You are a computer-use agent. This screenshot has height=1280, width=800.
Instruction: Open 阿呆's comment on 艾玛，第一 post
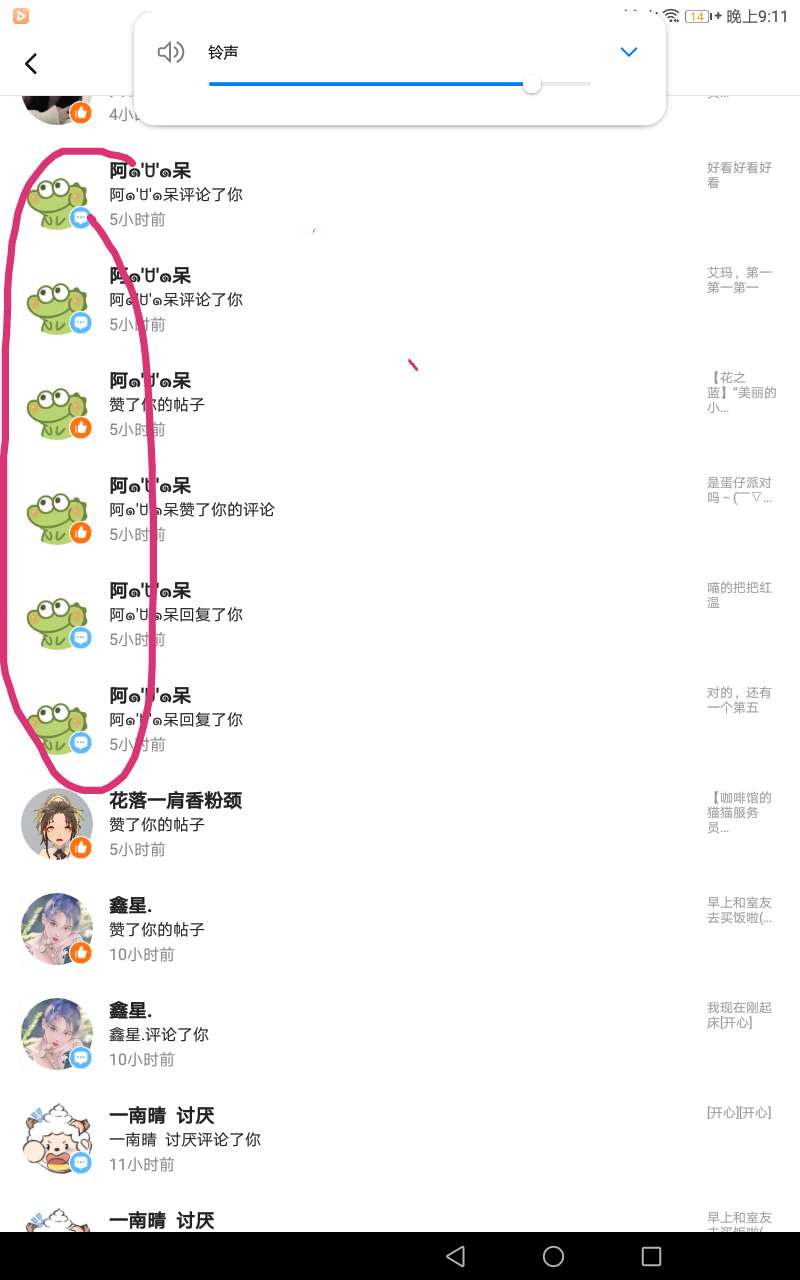pos(400,300)
